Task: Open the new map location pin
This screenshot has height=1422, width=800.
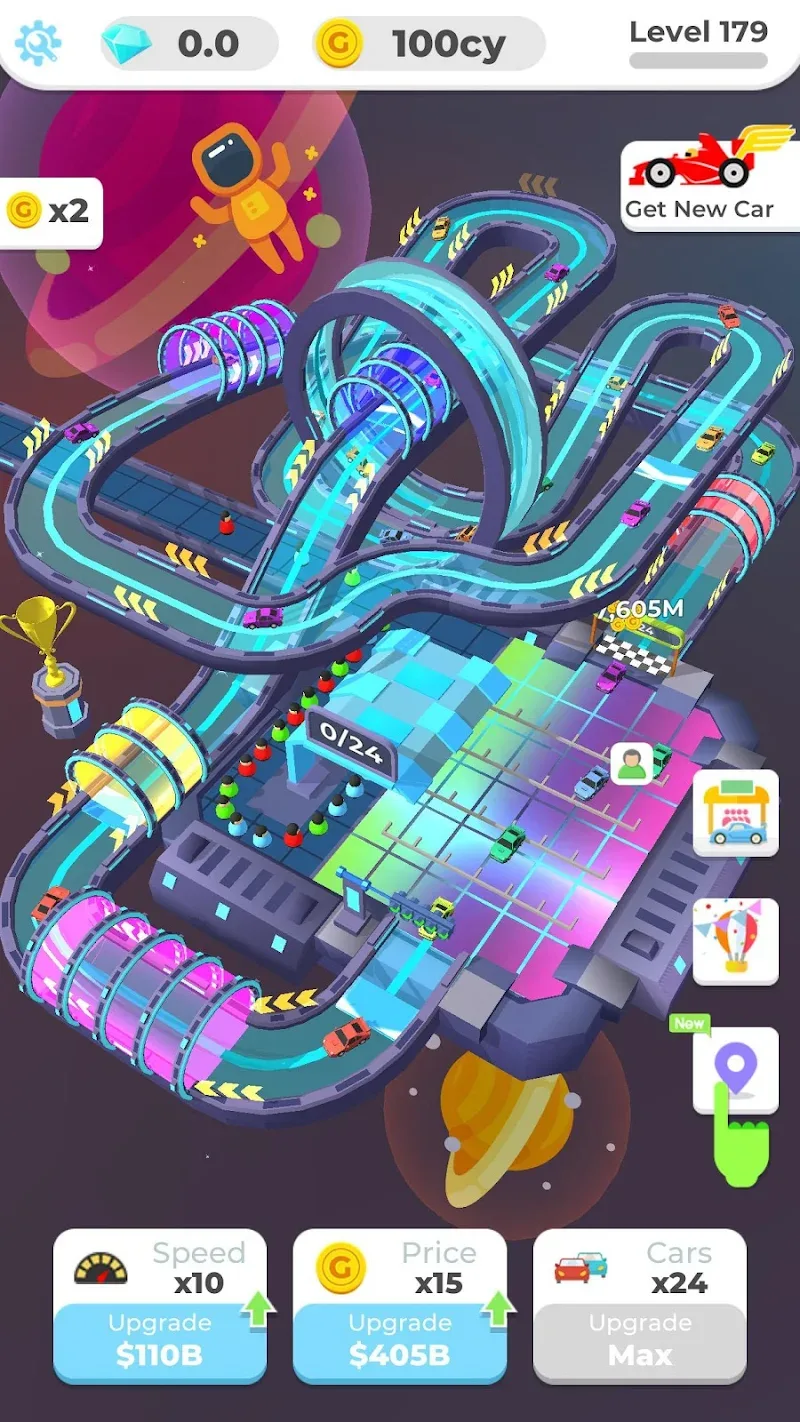Action: tap(736, 1070)
